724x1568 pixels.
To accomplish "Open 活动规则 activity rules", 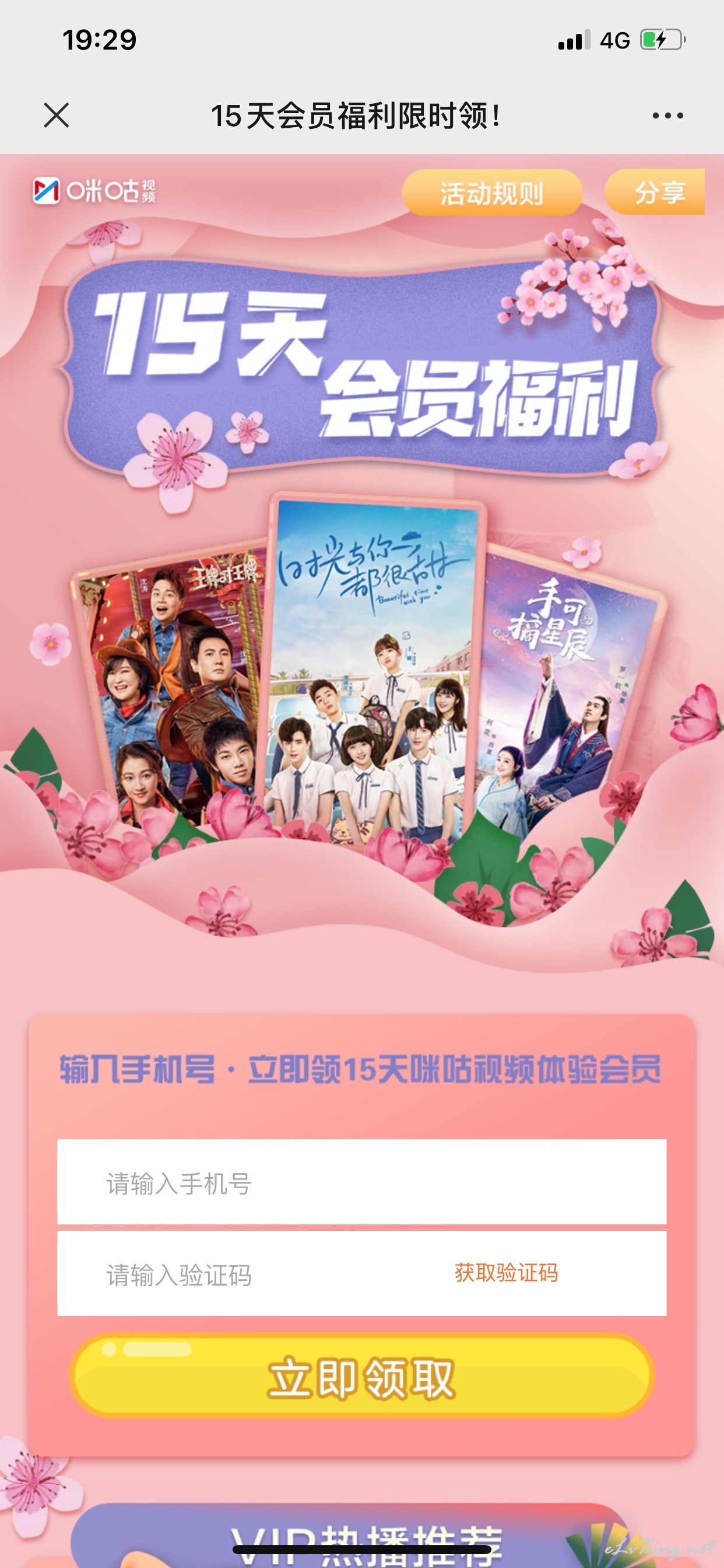I will [491, 193].
